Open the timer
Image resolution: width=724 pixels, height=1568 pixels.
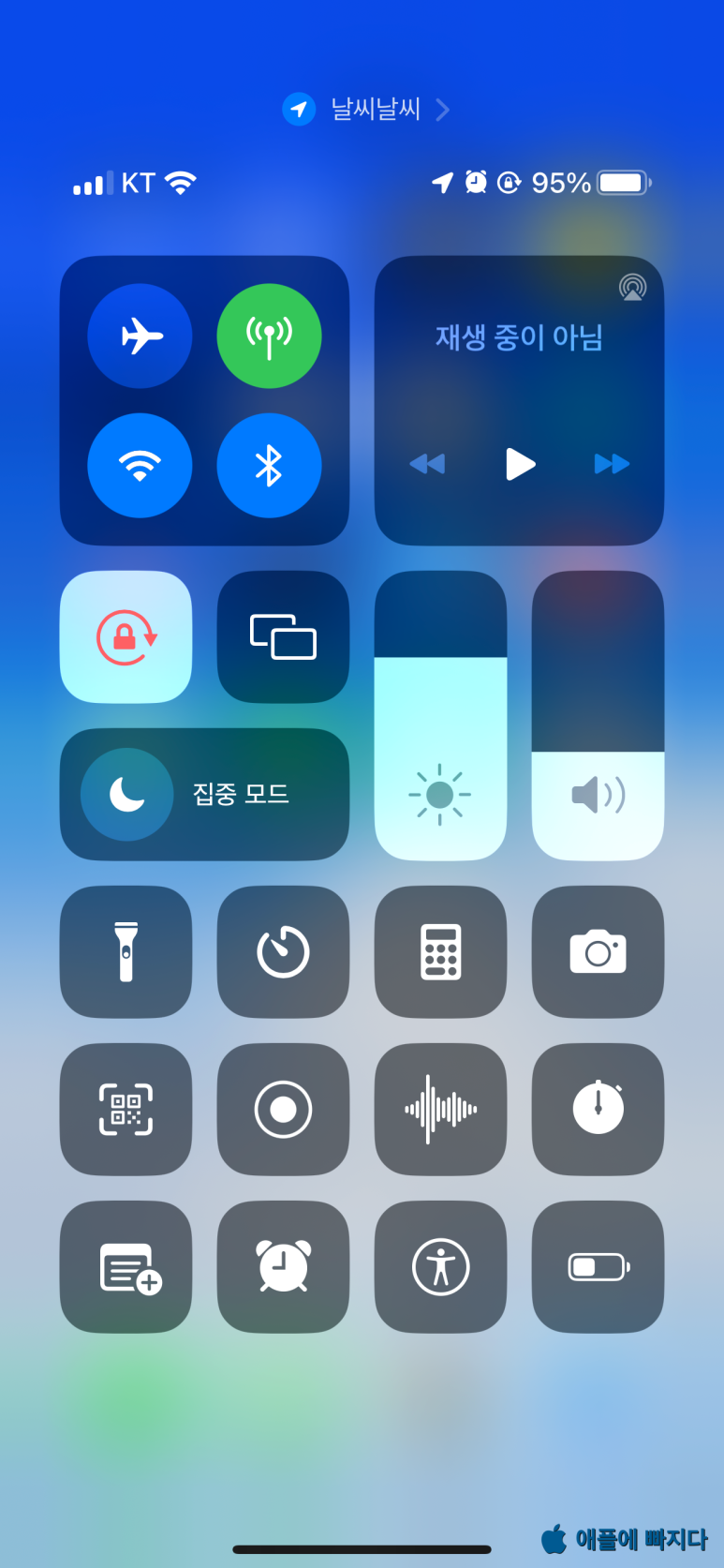coord(283,951)
